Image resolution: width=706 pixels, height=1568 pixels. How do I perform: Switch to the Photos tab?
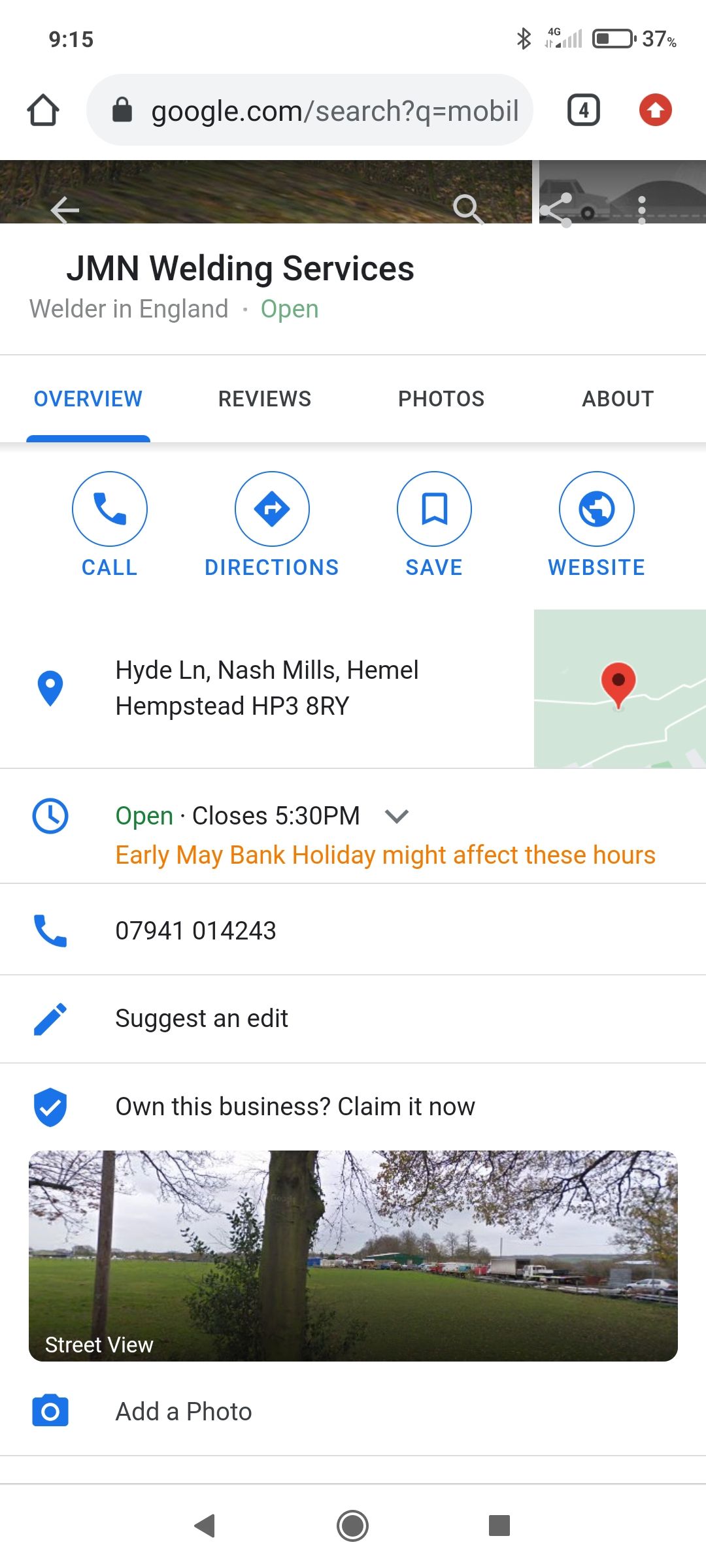point(441,399)
